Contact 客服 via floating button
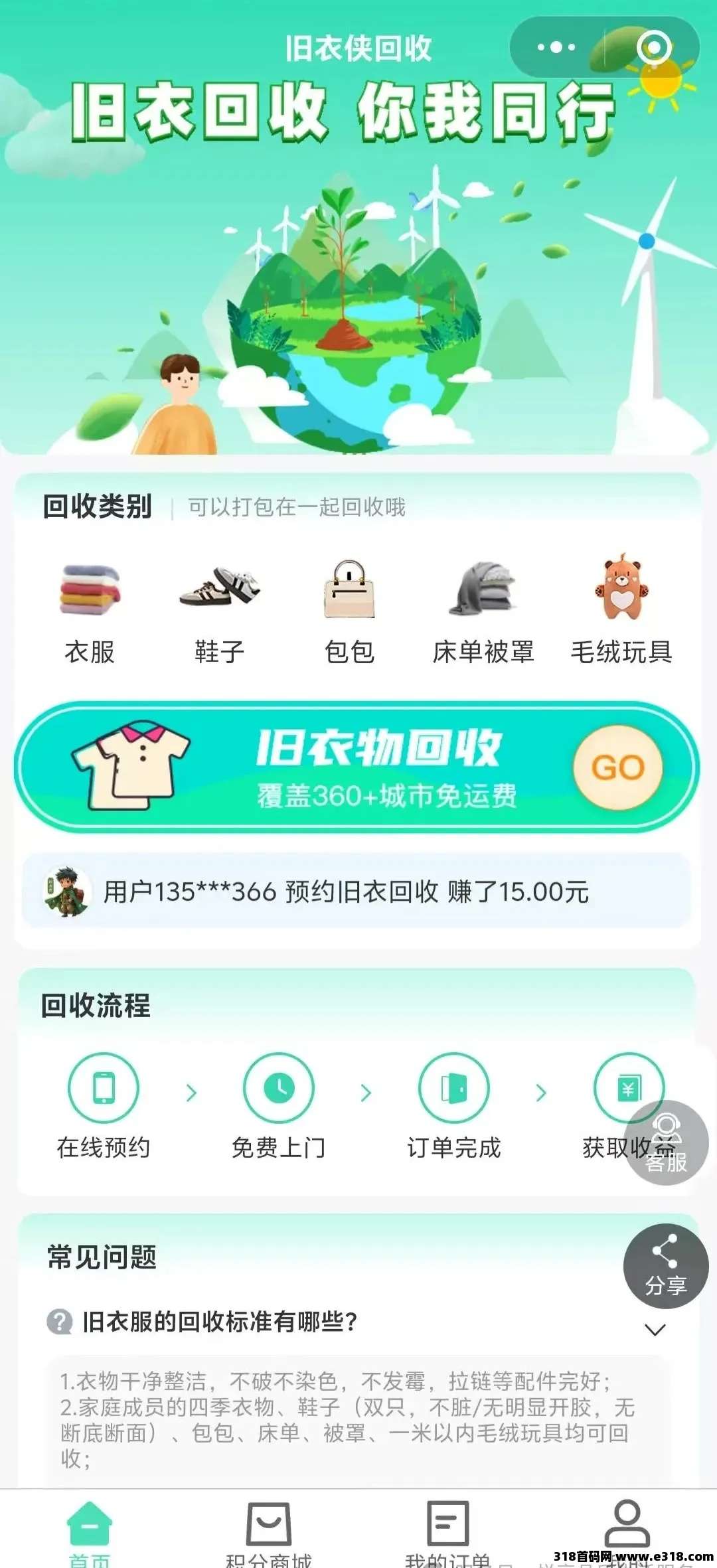 click(x=666, y=1142)
